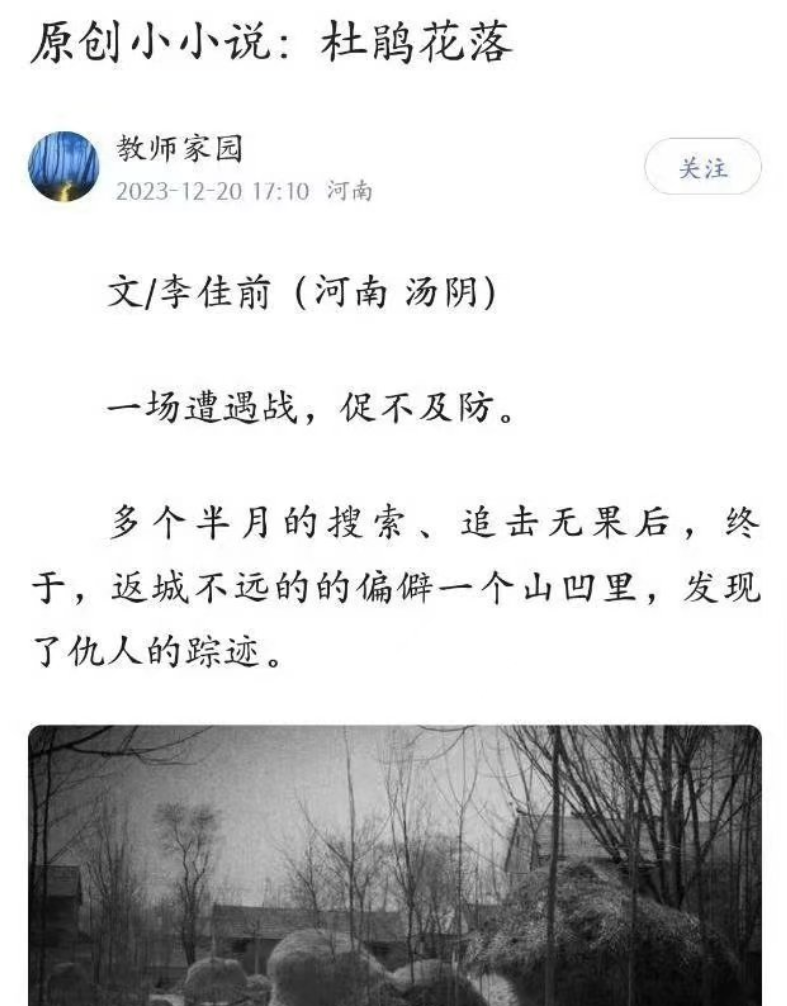Image resolution: width=787 pixels, height=1006 pixels.
Task: Follow the author 教师家园
Action: 702,167
